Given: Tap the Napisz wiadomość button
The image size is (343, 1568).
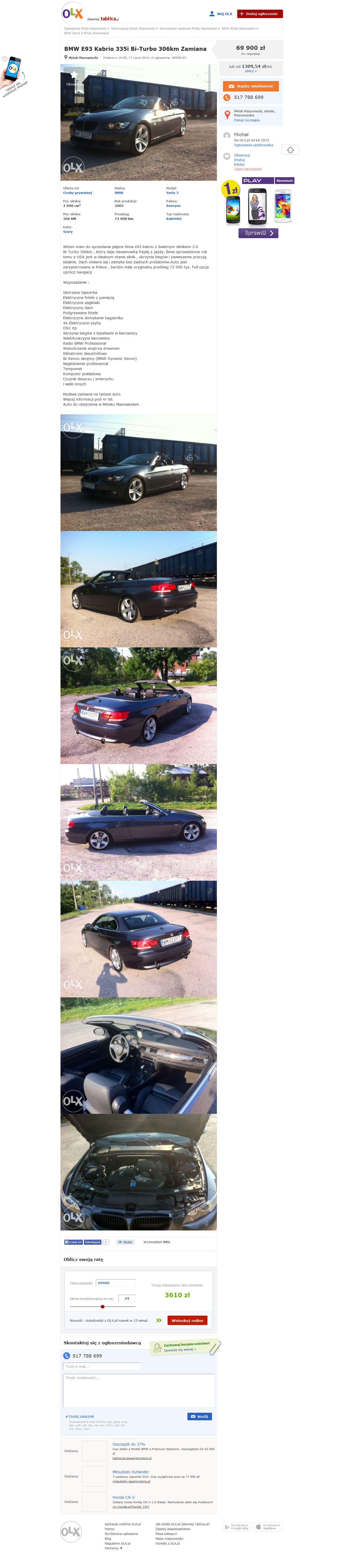Looking at the screenshot, I should (x=251, y=86).
